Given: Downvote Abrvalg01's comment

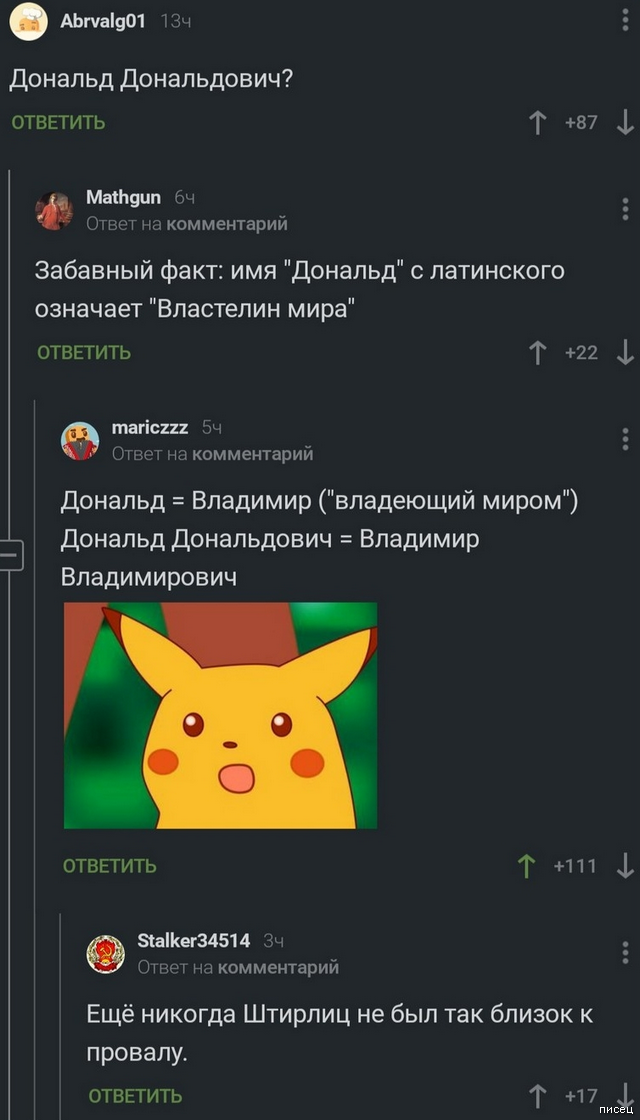Looking at the screenshot, I should coord(626,123).
